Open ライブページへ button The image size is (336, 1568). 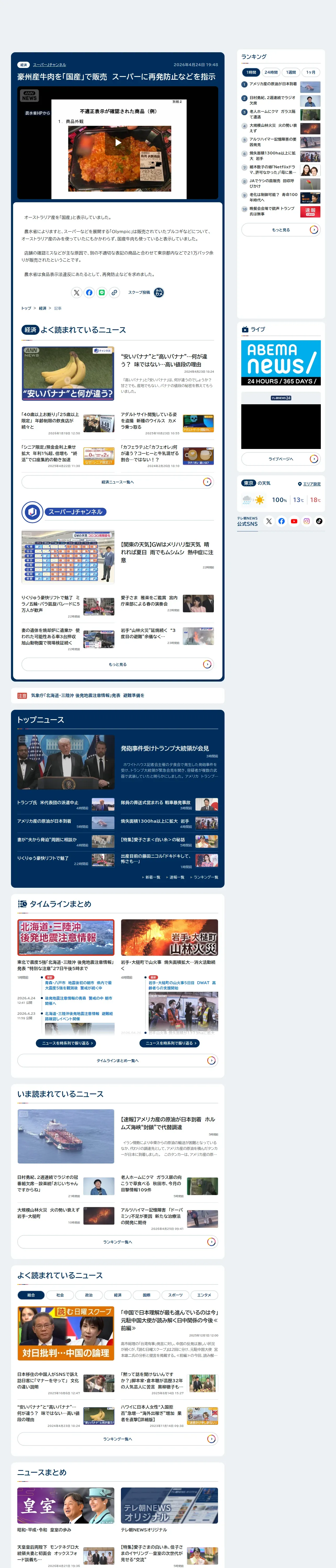pos(281,459)
